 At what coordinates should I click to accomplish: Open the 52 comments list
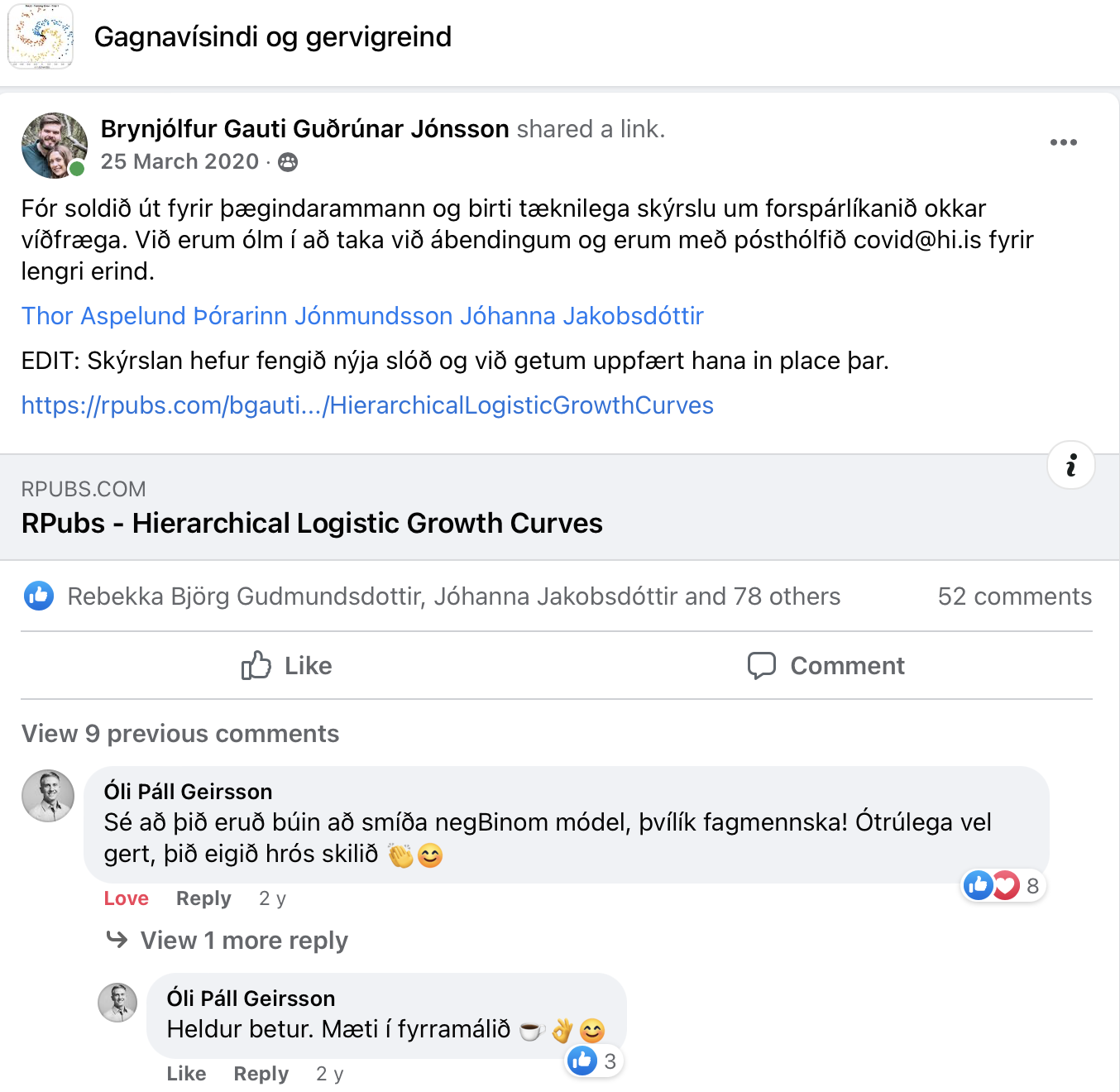(x=1014, y=596)
